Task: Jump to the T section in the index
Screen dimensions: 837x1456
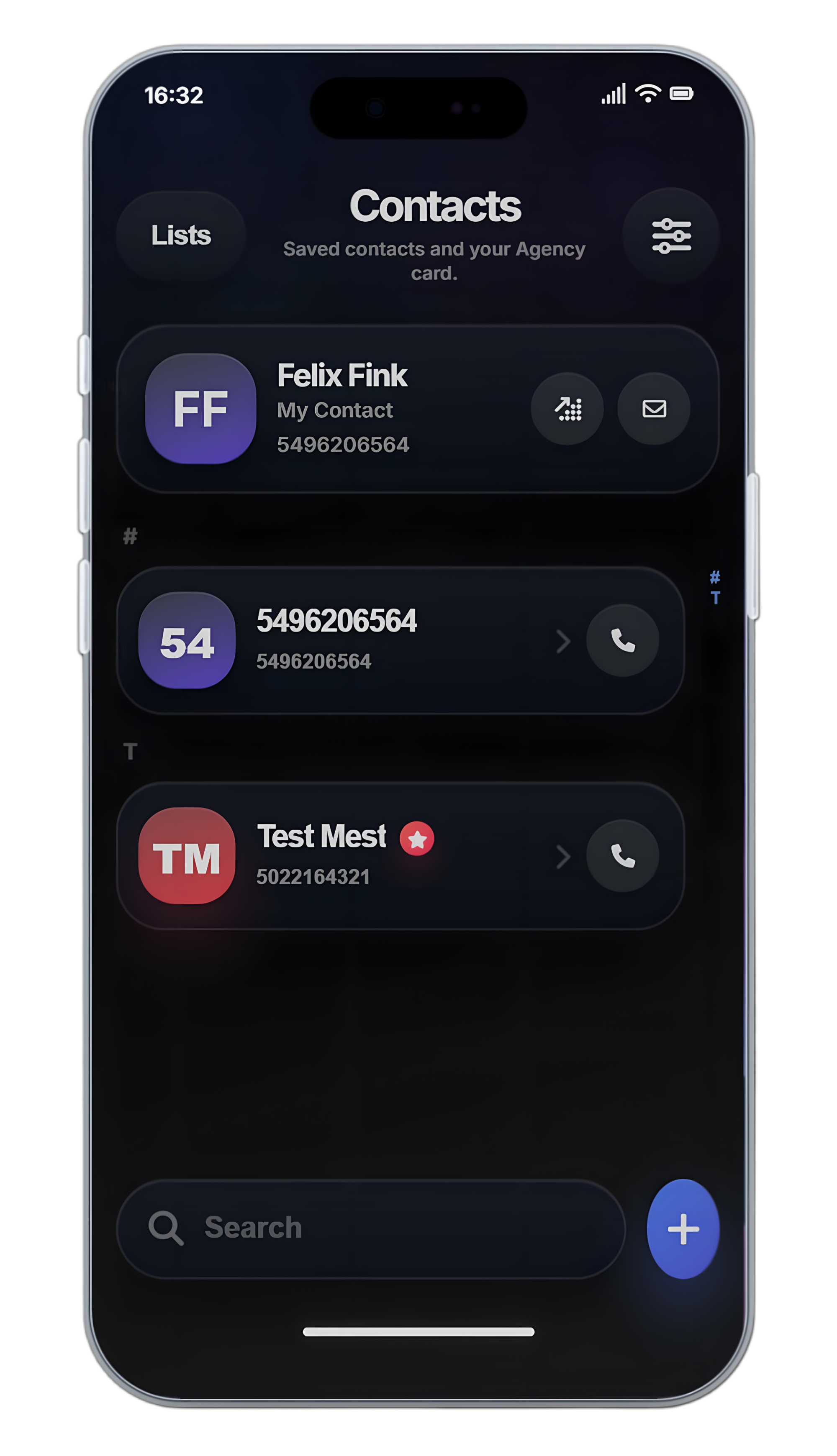Action: 715,599
